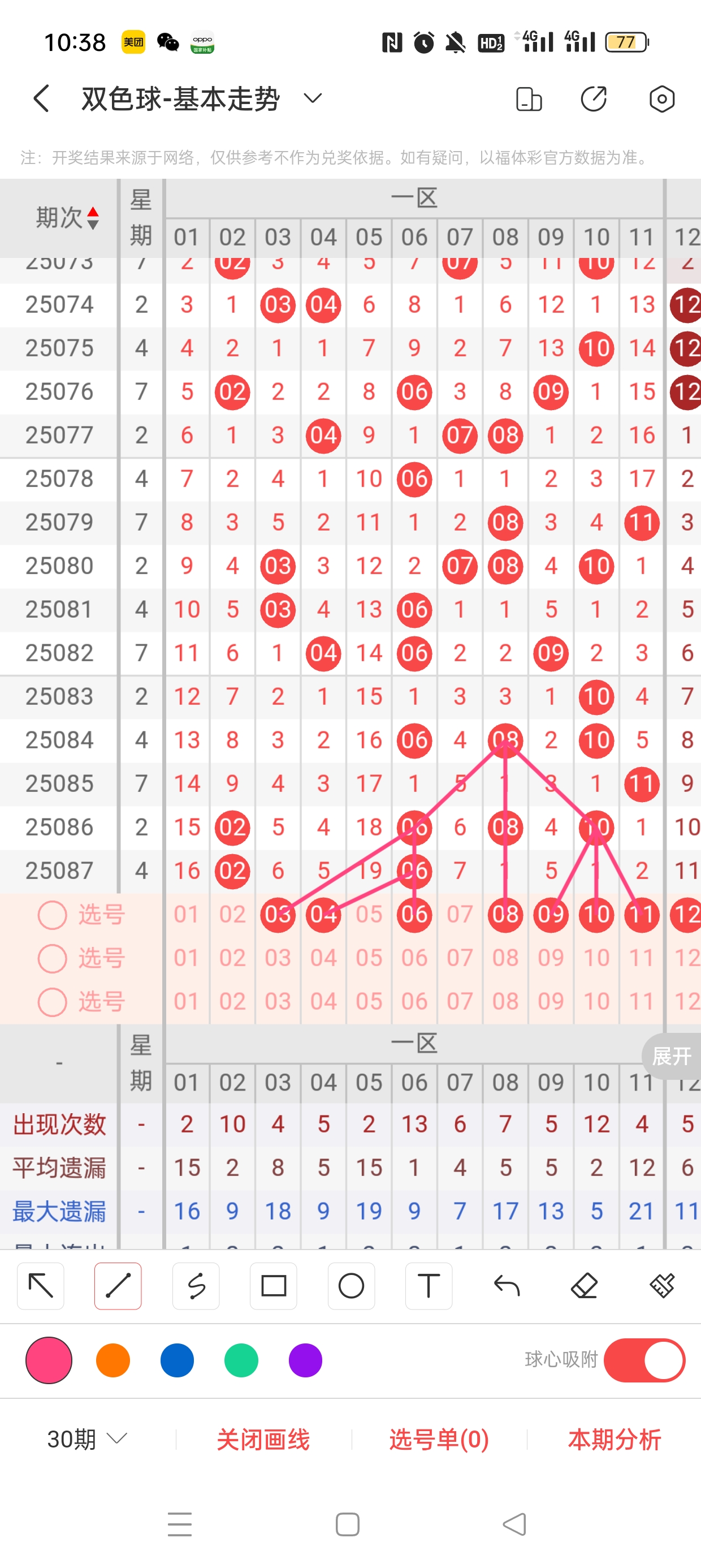
Task: Open the 选号单(0) selection list
Action: [439, 1439]
